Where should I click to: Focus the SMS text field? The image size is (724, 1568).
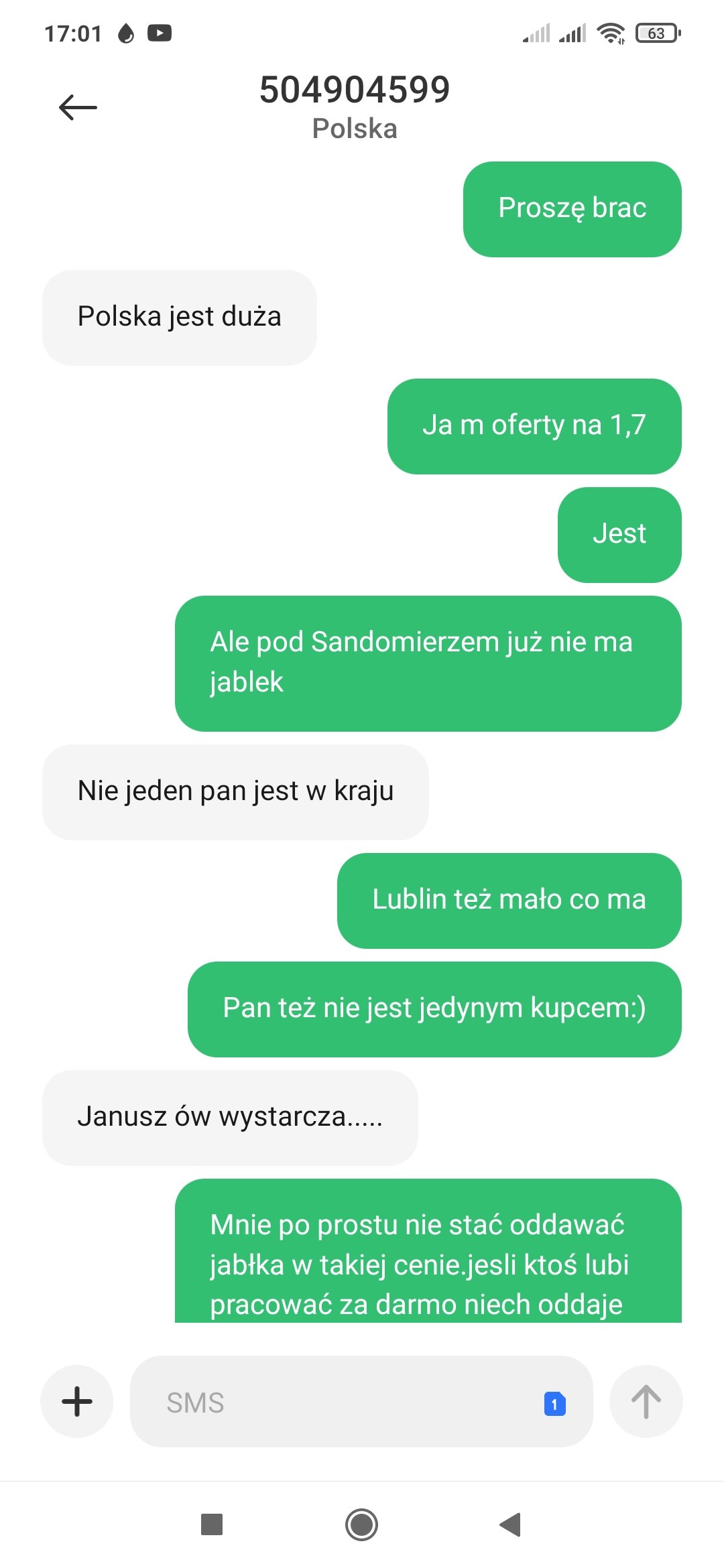point(335,1402)
